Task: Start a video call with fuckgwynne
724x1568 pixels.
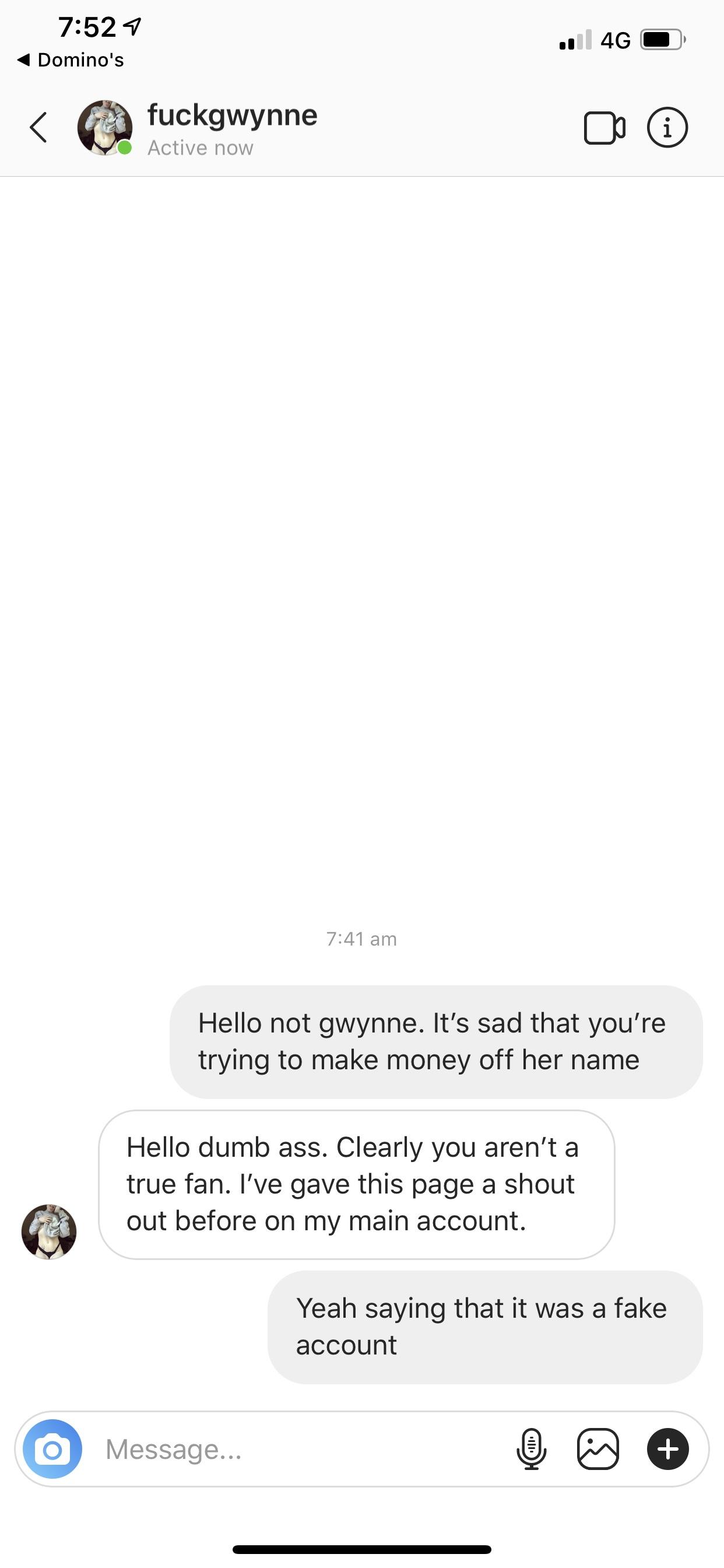Action: coord(604,128)
